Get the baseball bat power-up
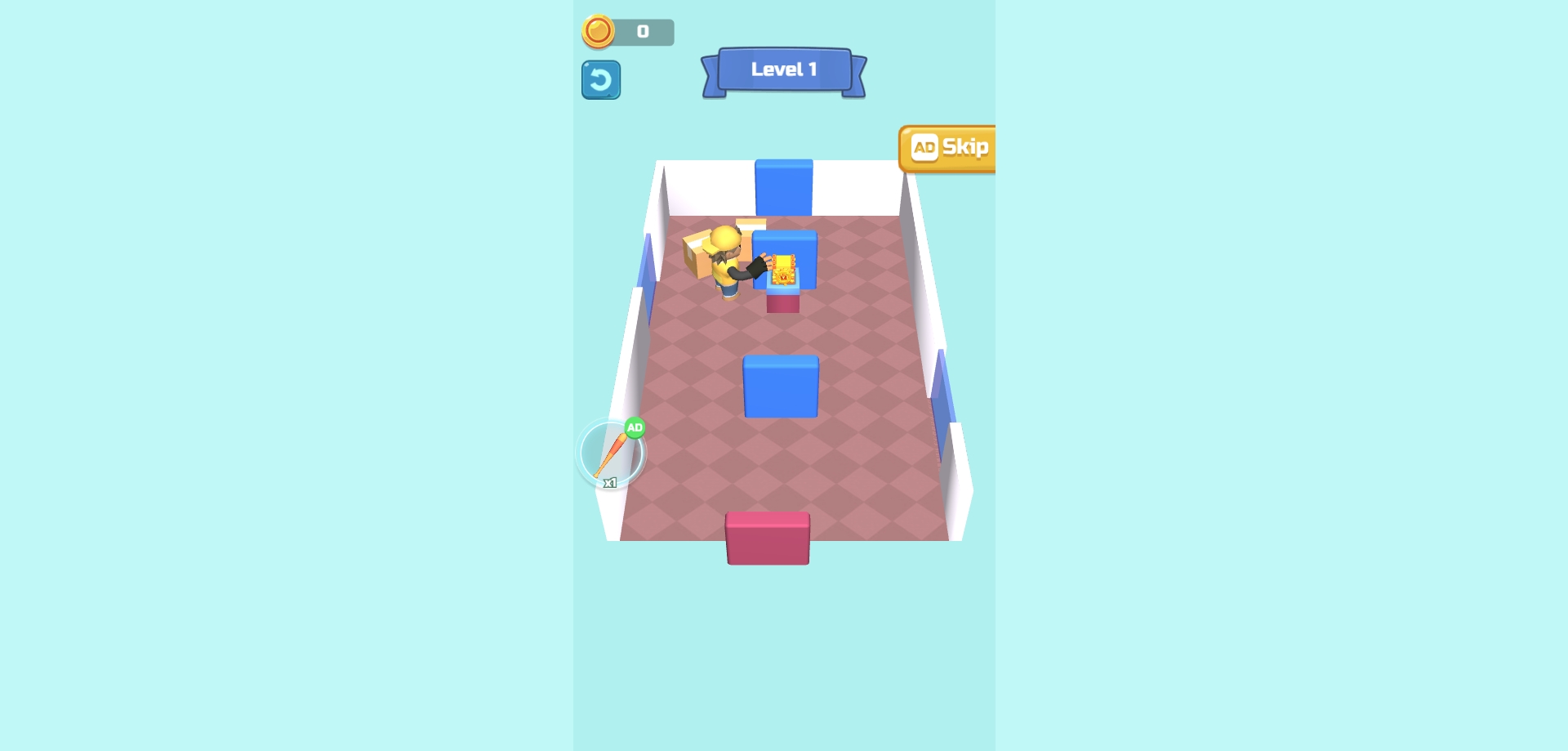 [x=611, y=454]
